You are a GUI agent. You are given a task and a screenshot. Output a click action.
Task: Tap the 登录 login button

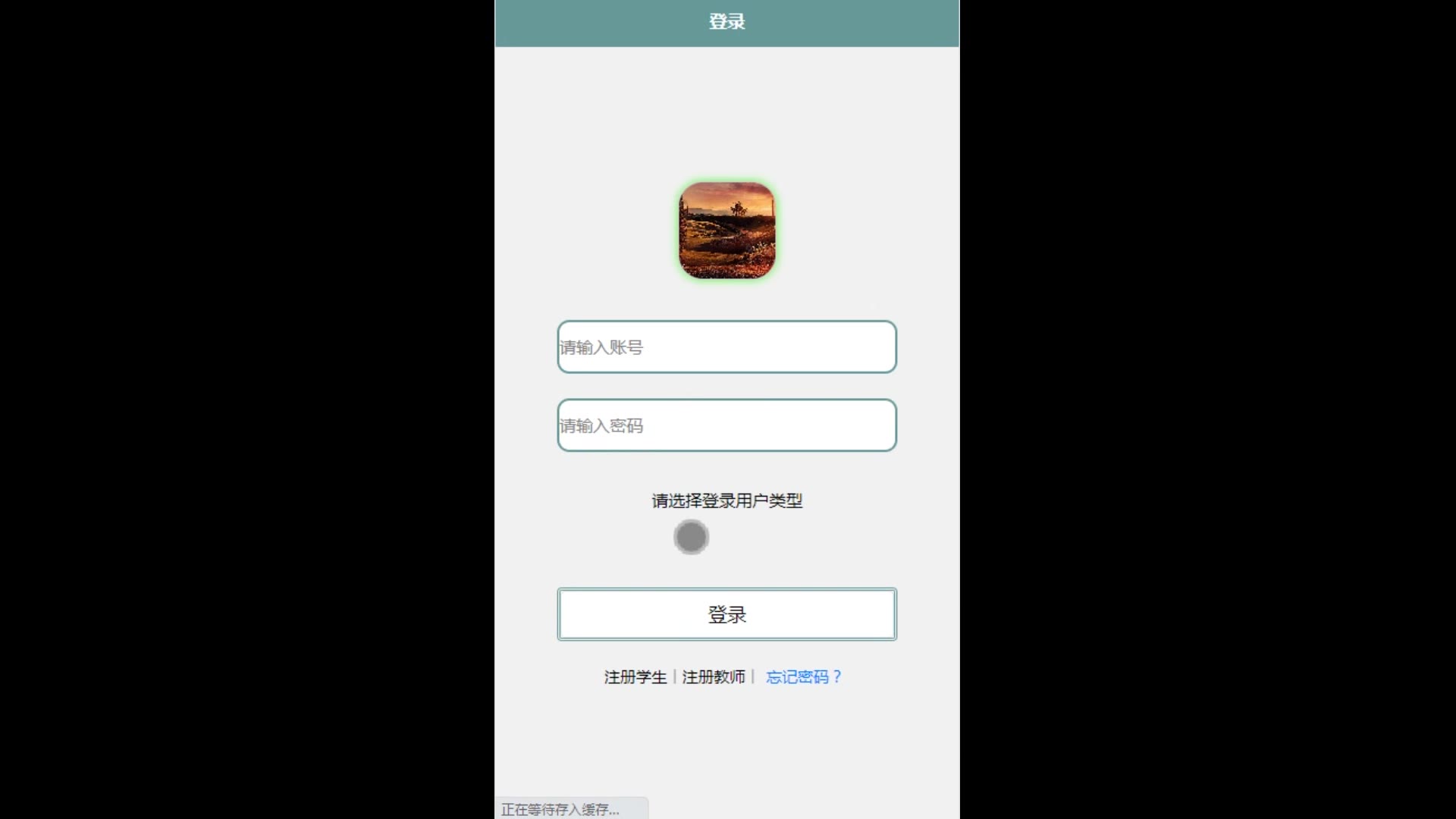point(726,614)
